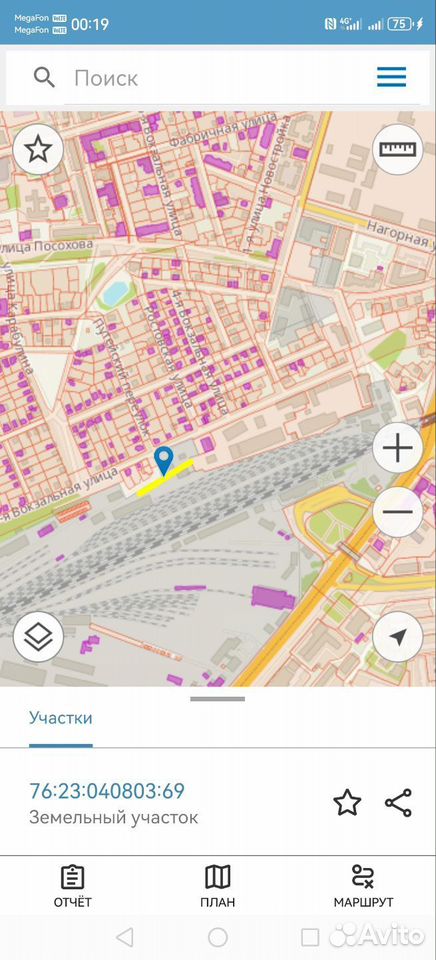Build a route via Маршрут
This screenshot has width=436, height=960.
(363, 887)
